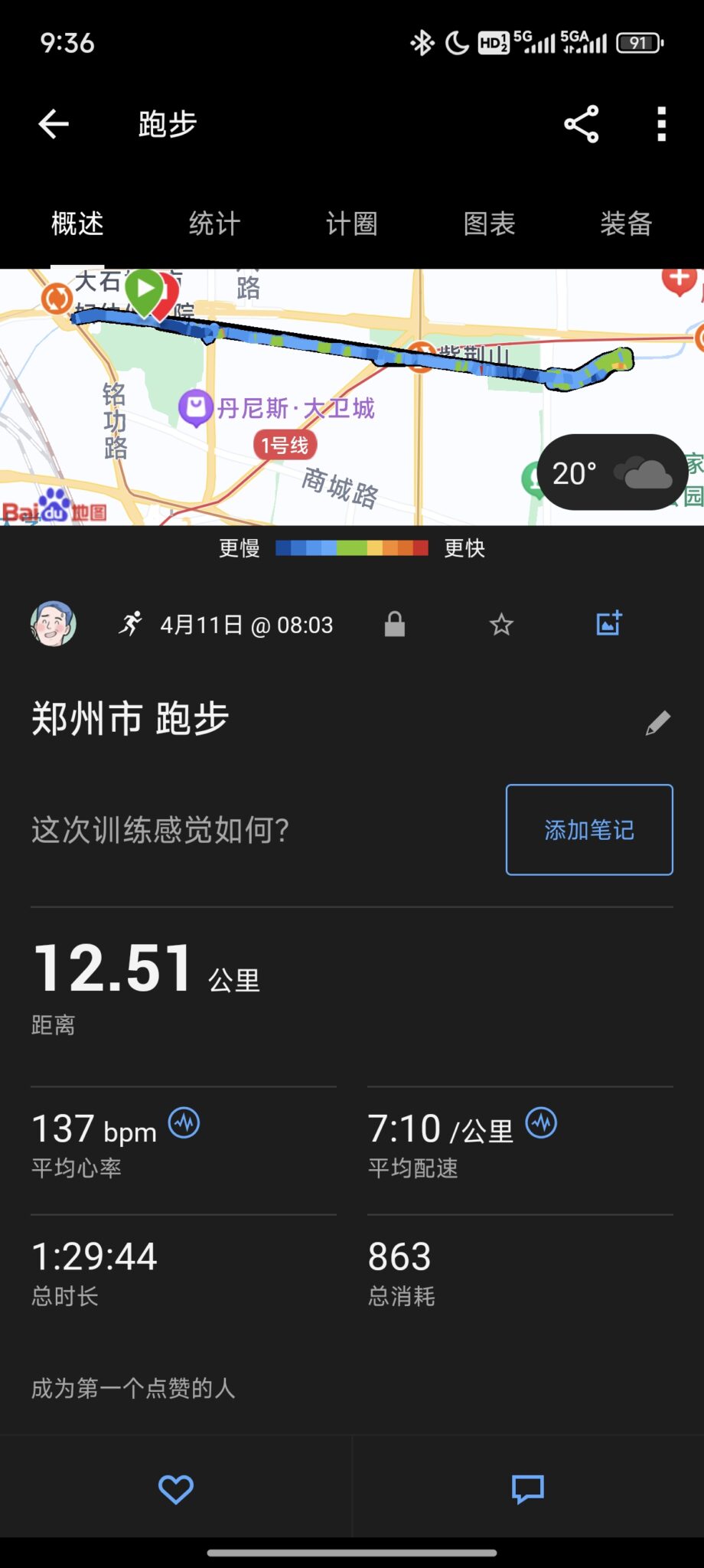This screenshot has height=1568, width=704.
Task: Select the 概述 tab
Action: click(x=77, y=224)
